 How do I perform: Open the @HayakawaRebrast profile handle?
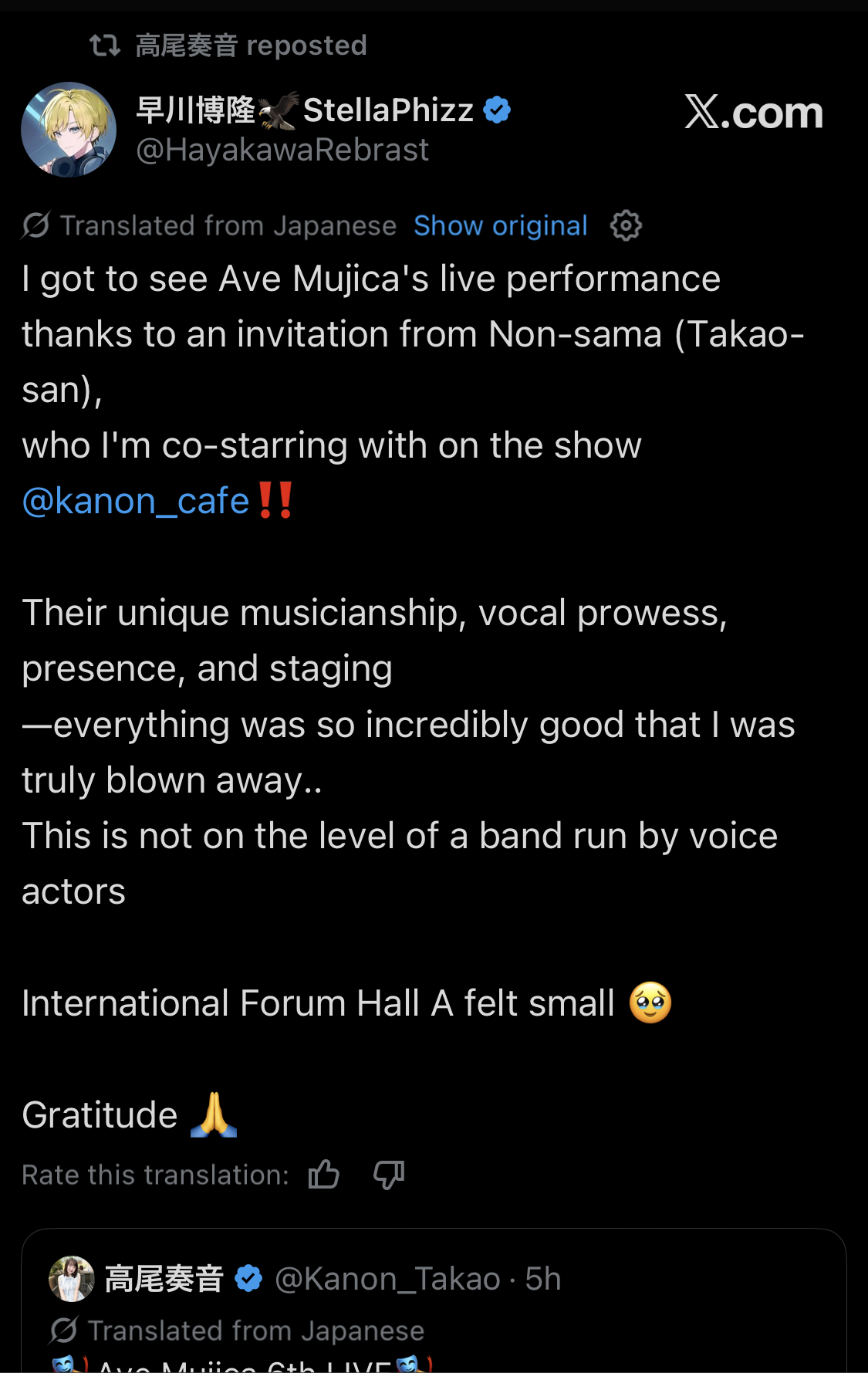point(282,150)
